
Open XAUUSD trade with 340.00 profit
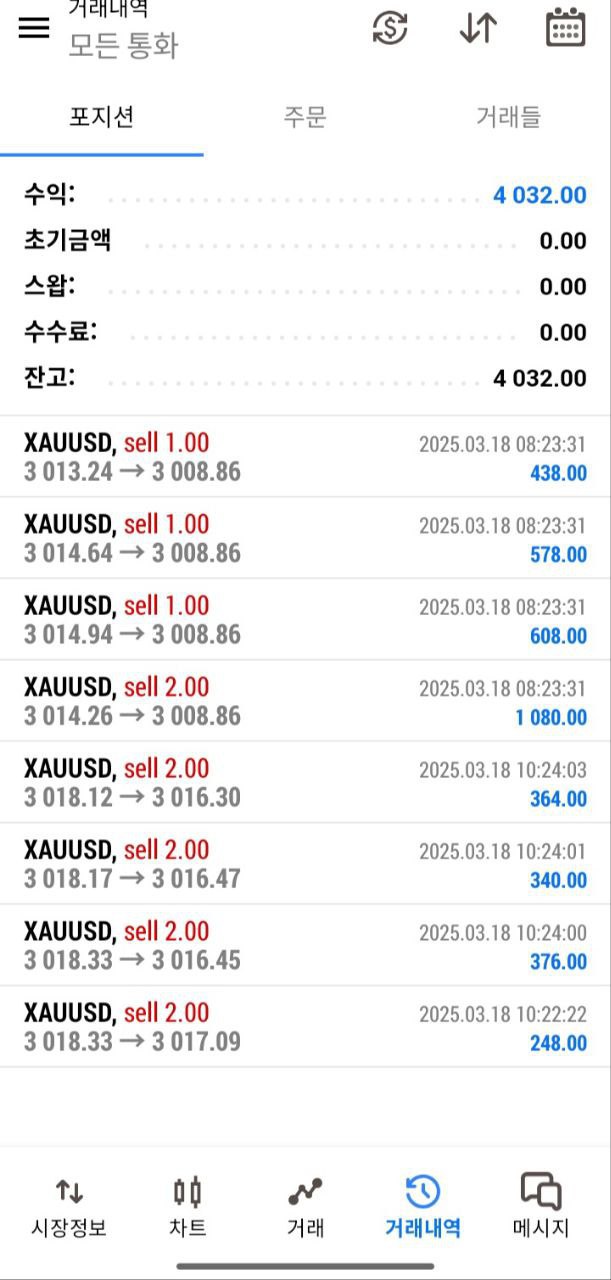[x=305, y=864]
